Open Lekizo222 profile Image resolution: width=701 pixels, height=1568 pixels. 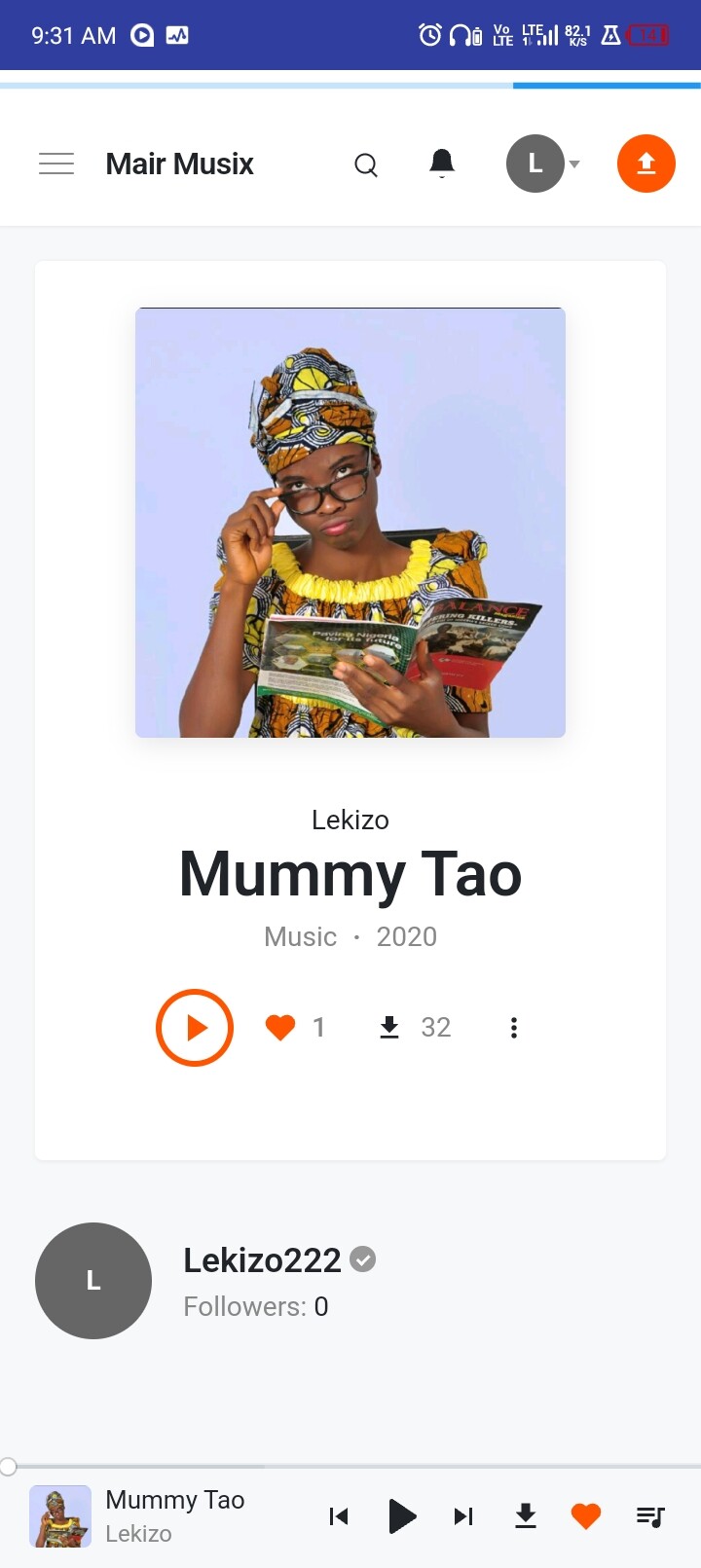click(263, 1260)
